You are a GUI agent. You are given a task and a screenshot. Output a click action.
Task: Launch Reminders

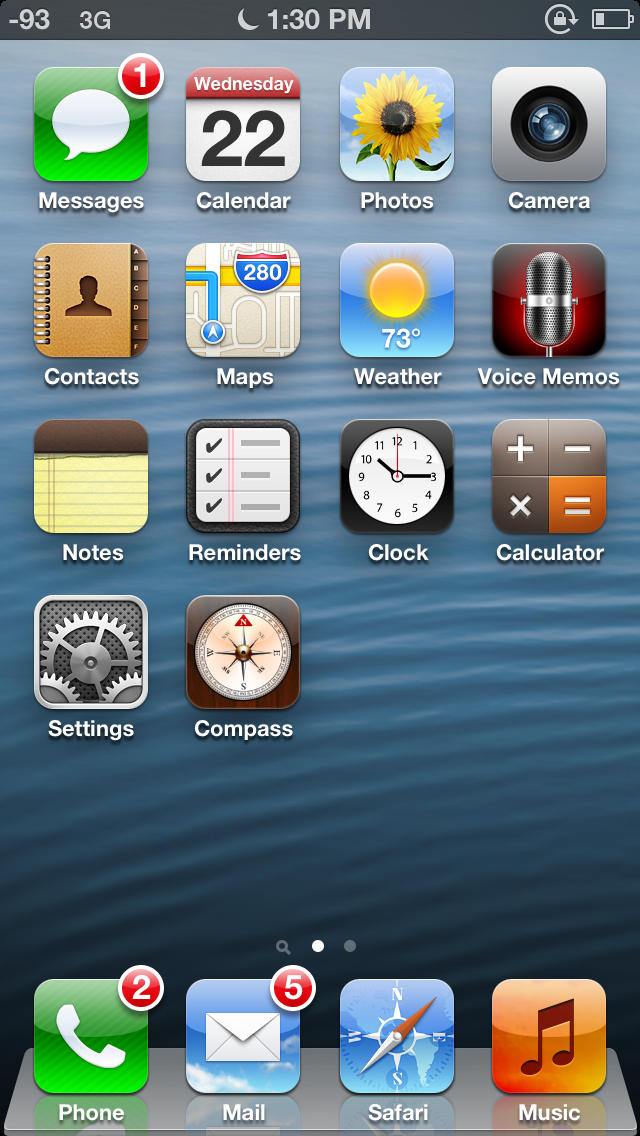[243, 476]
